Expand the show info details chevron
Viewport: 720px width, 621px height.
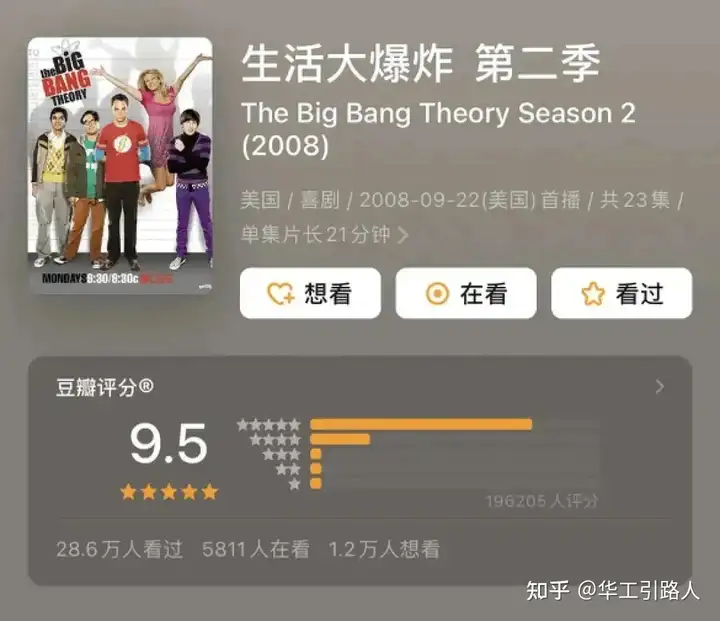point(403,235)
